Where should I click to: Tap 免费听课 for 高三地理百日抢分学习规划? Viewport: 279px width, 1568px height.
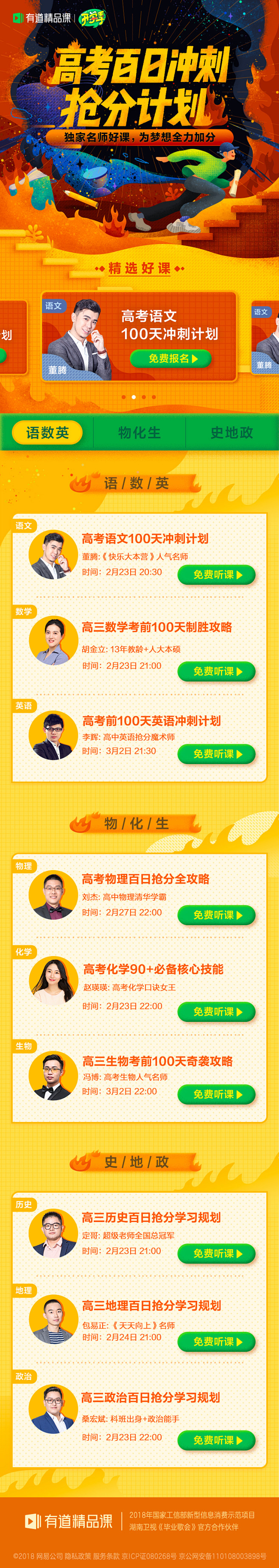[x=216, y=1342]
